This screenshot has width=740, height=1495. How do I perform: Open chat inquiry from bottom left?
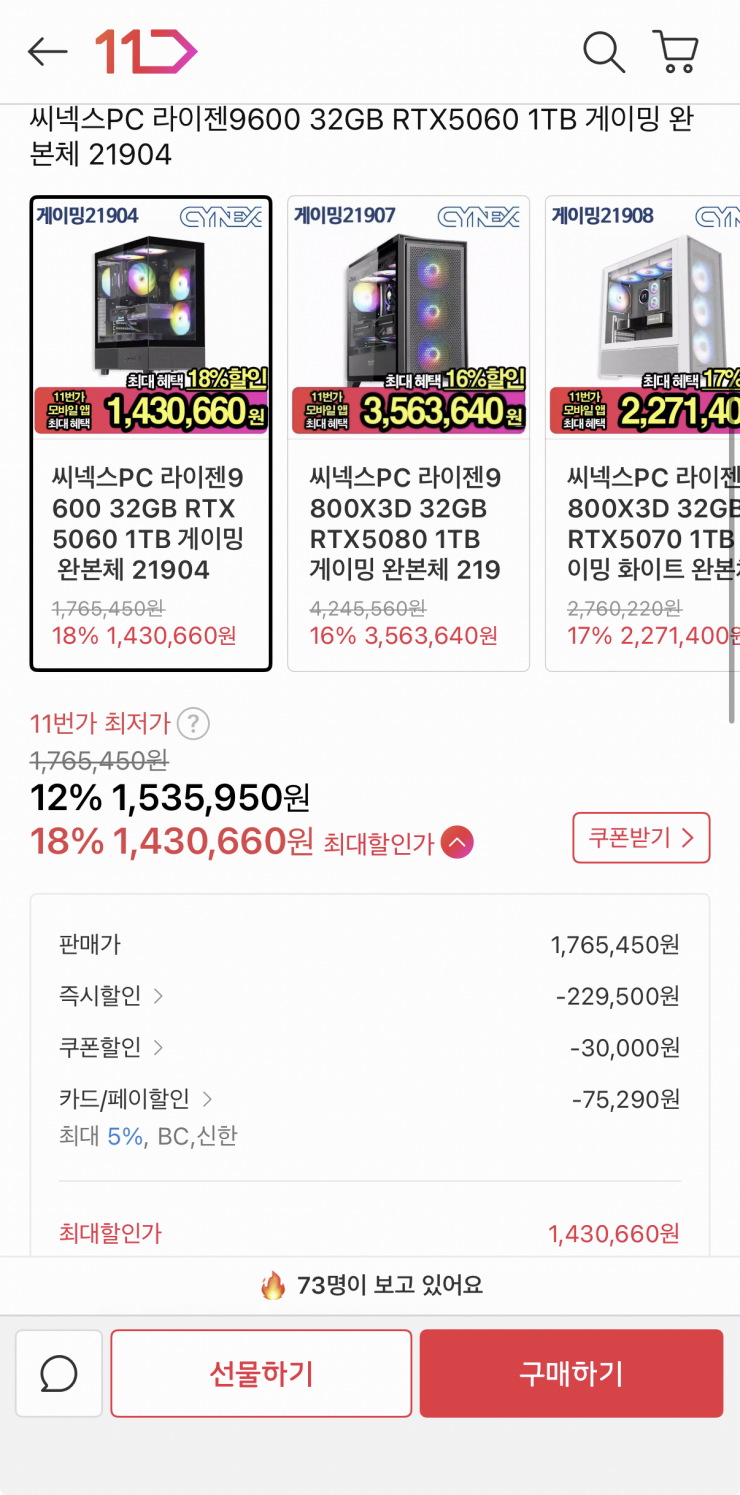[58, 1373]
